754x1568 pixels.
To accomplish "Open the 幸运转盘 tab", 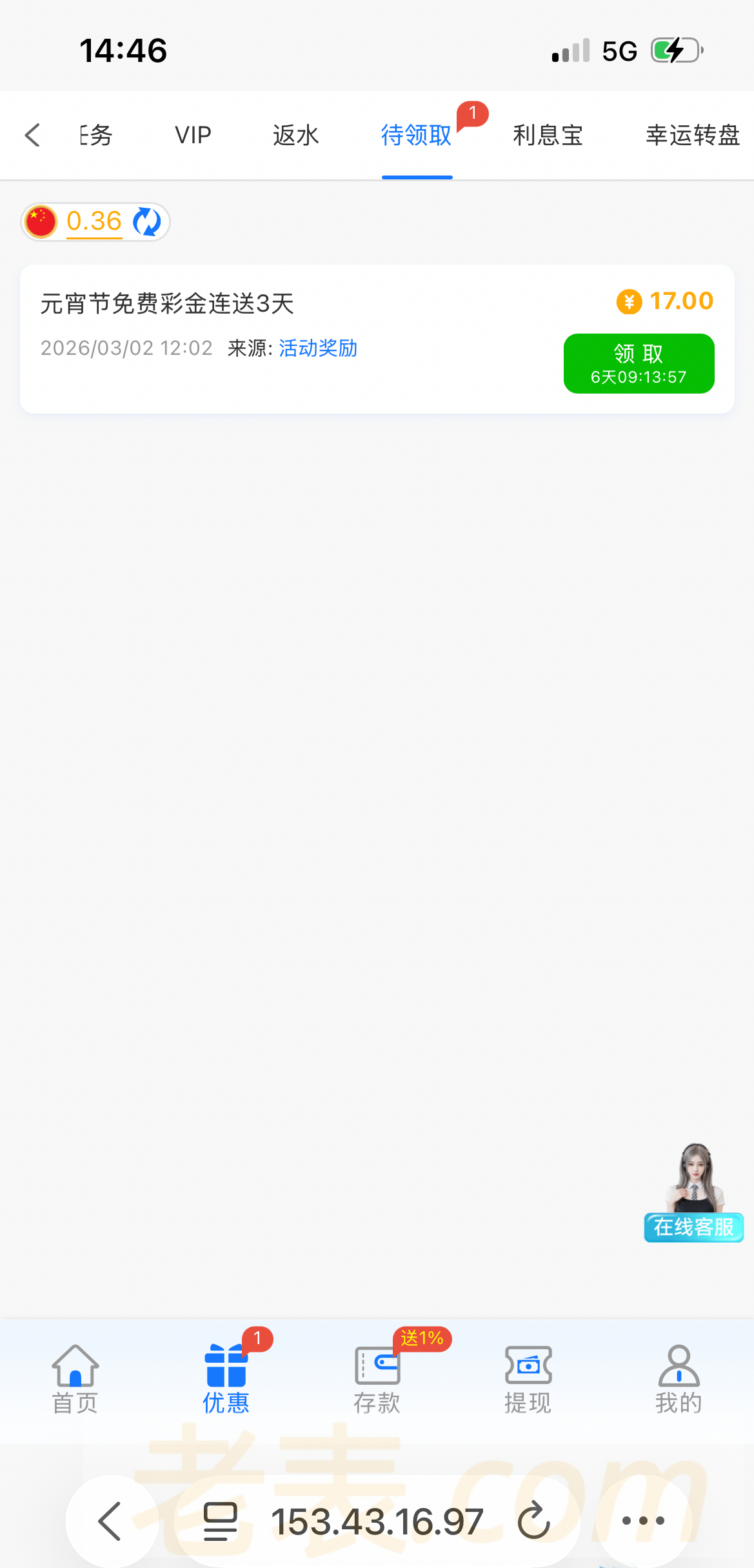I will (692, 136).
